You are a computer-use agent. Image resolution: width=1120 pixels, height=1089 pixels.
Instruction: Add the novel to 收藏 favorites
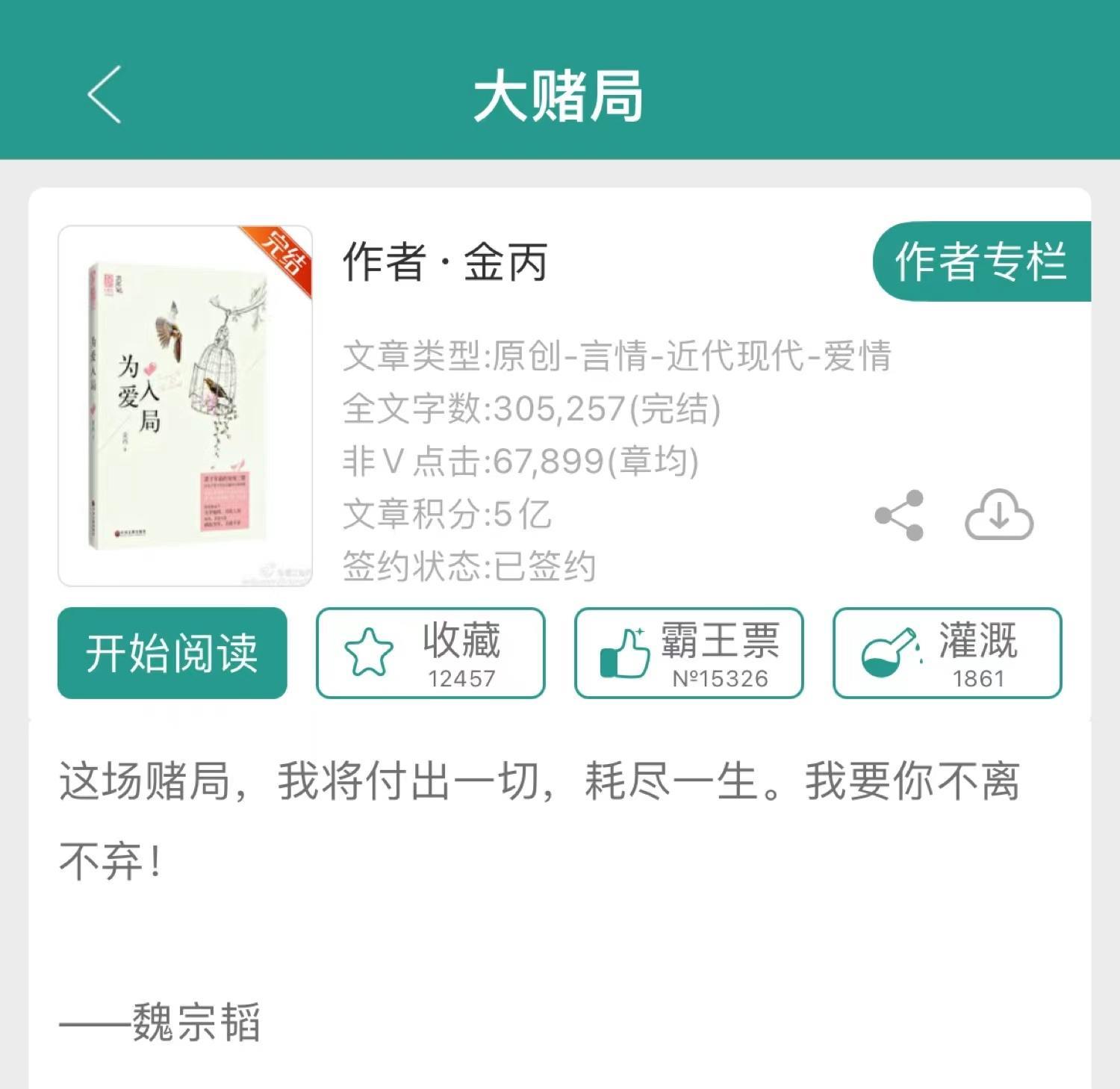point(430,653)
